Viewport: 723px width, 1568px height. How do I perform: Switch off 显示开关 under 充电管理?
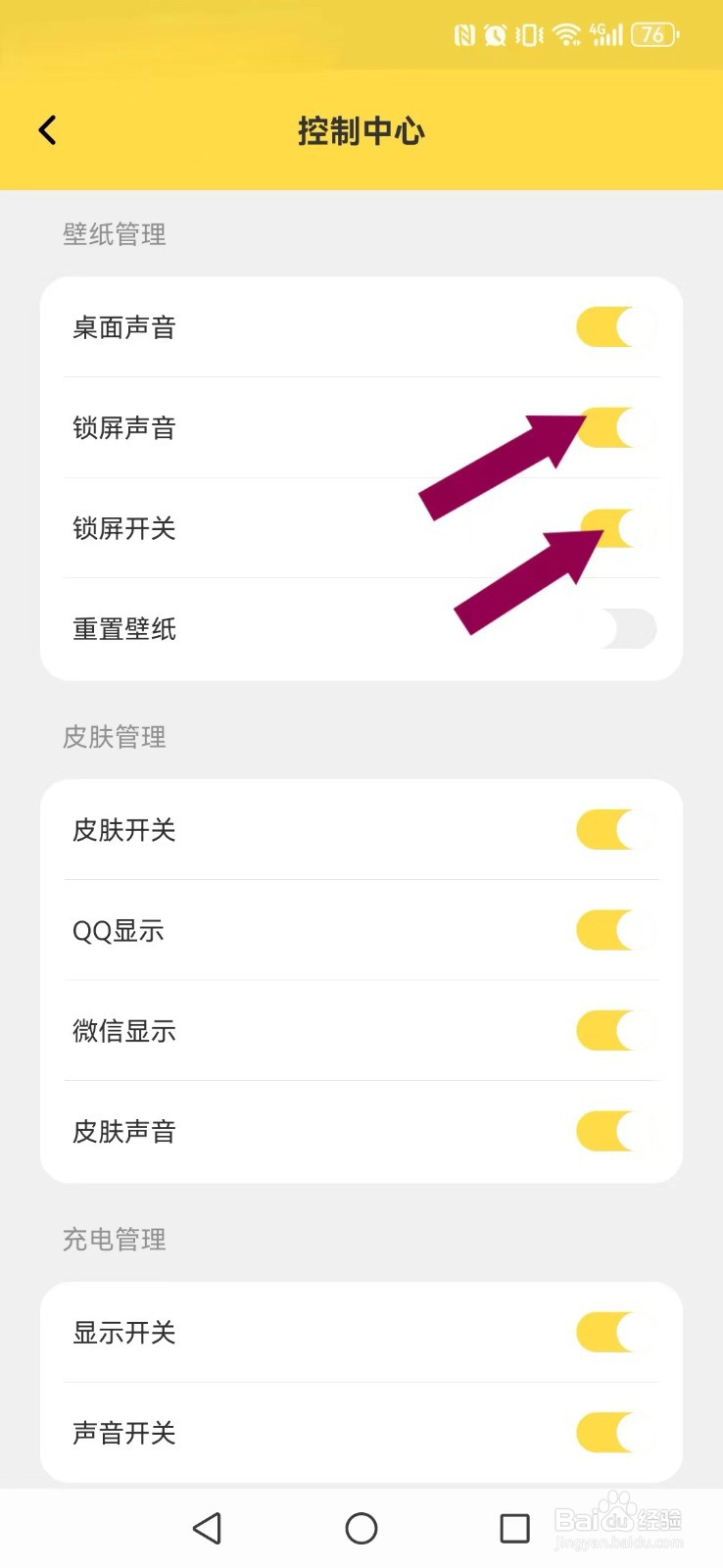[x=616, y=1333]
